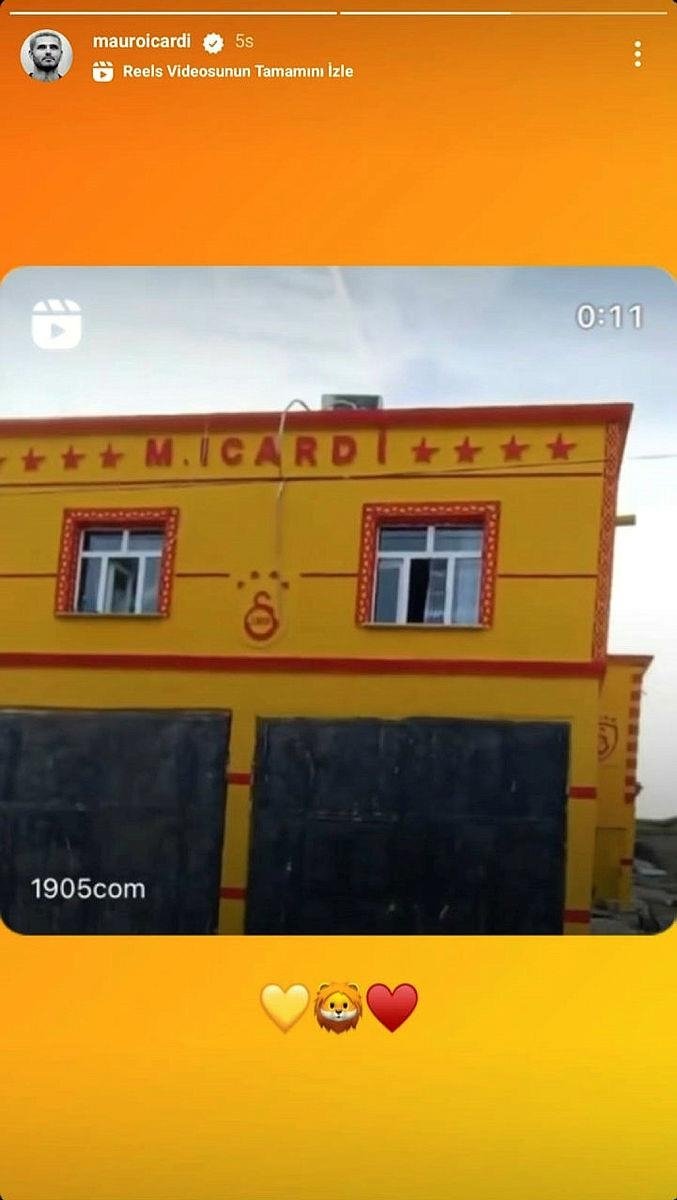Image resolution: width=677 pixels, height=1200 pixels.
Task: Open mauroicardi's profile picture
Action: coord(46,55)
